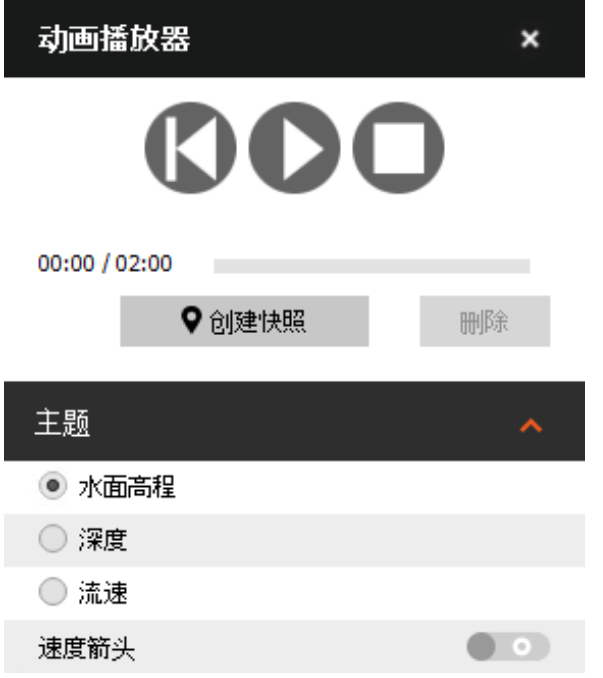Tap the 删除 button
603x678 pixels.
tap(484, 321)
